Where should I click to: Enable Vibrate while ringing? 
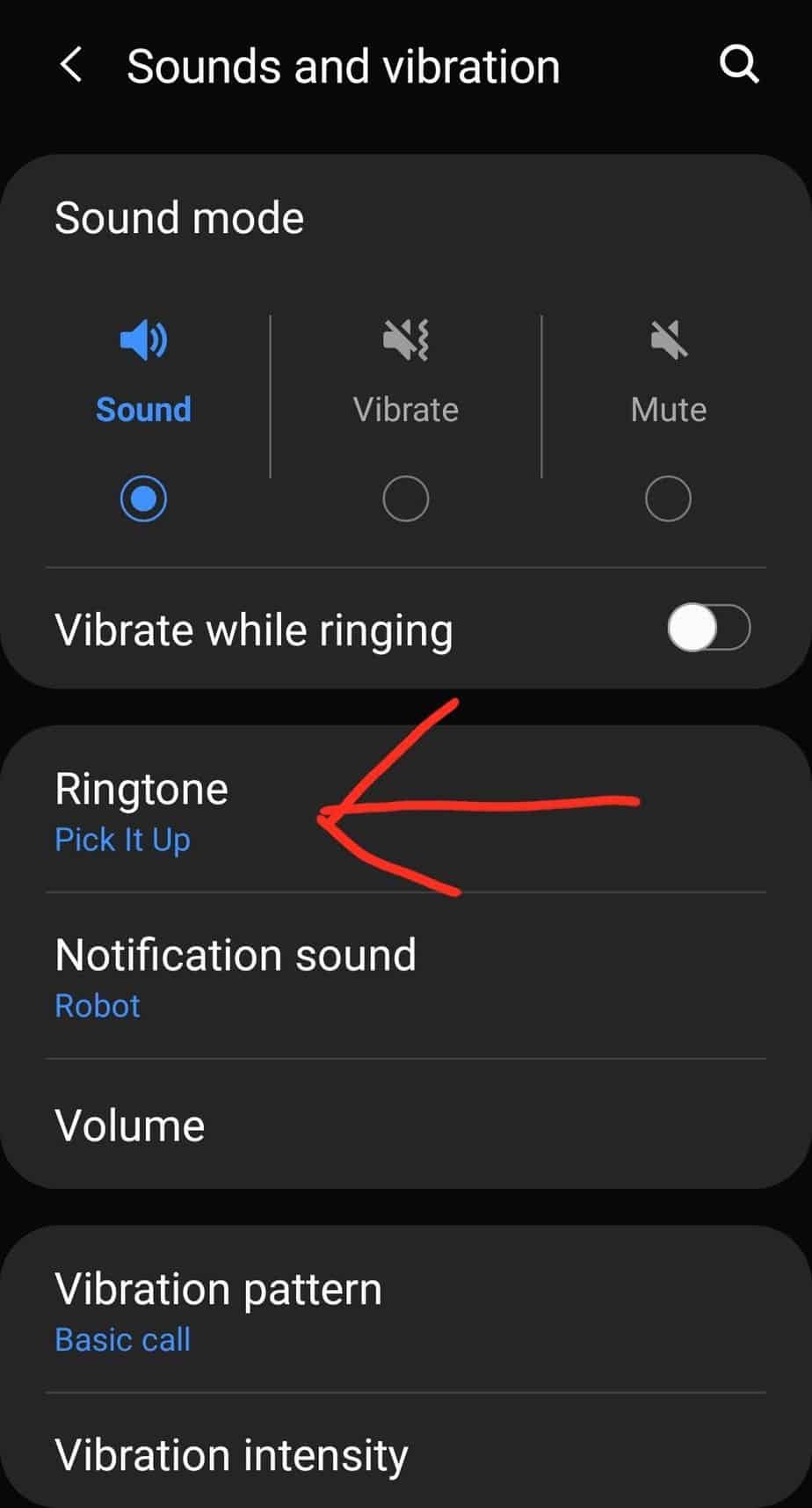tap(708, 629)
